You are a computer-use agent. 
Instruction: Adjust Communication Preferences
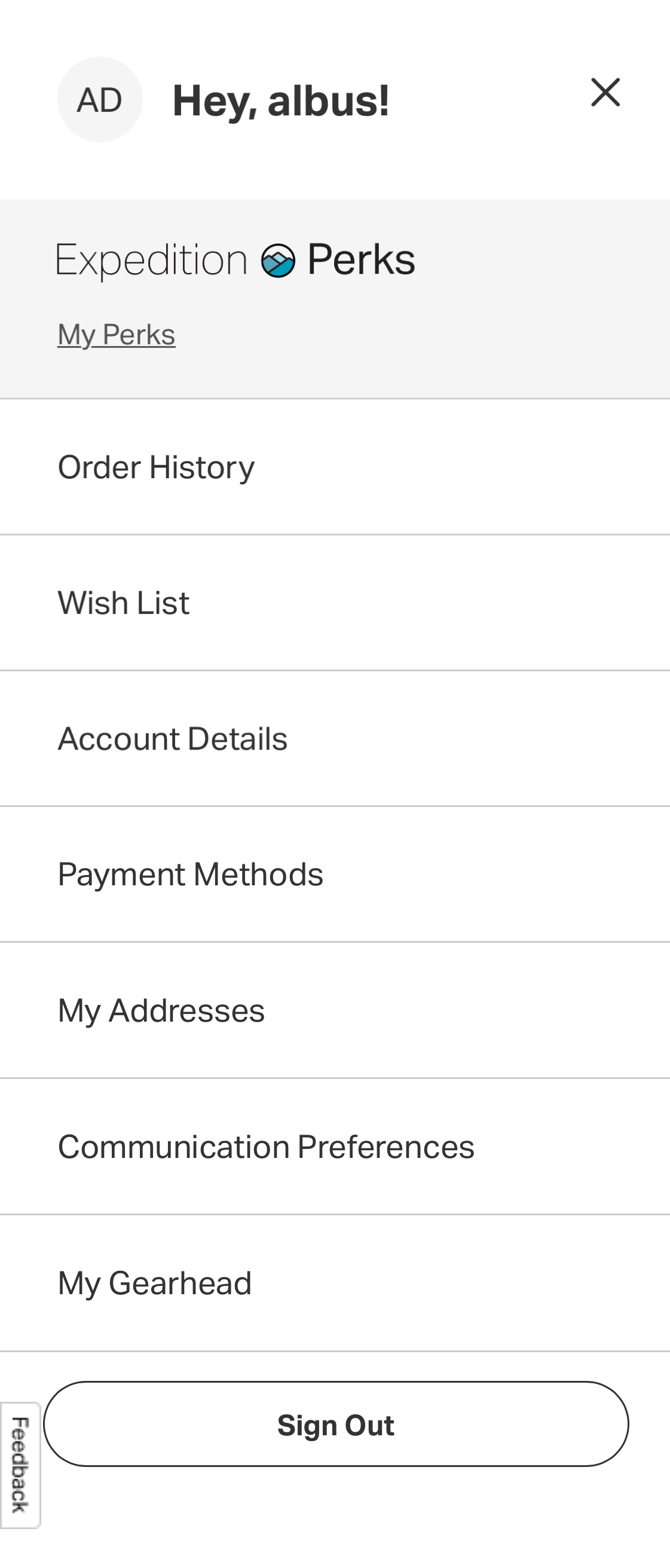[266, 1147]
